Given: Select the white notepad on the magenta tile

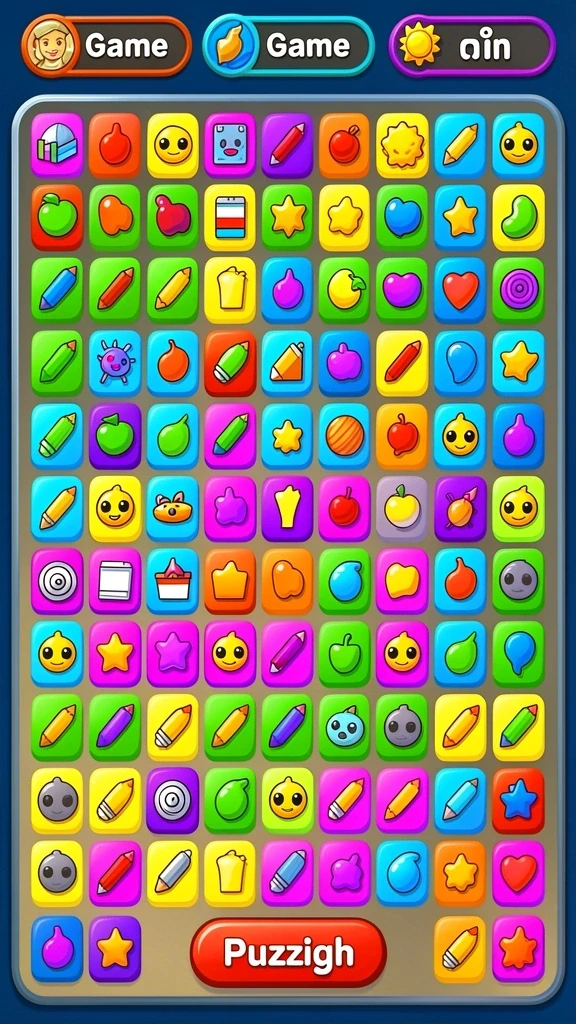Looking at the screenshot, I should 115,581.
